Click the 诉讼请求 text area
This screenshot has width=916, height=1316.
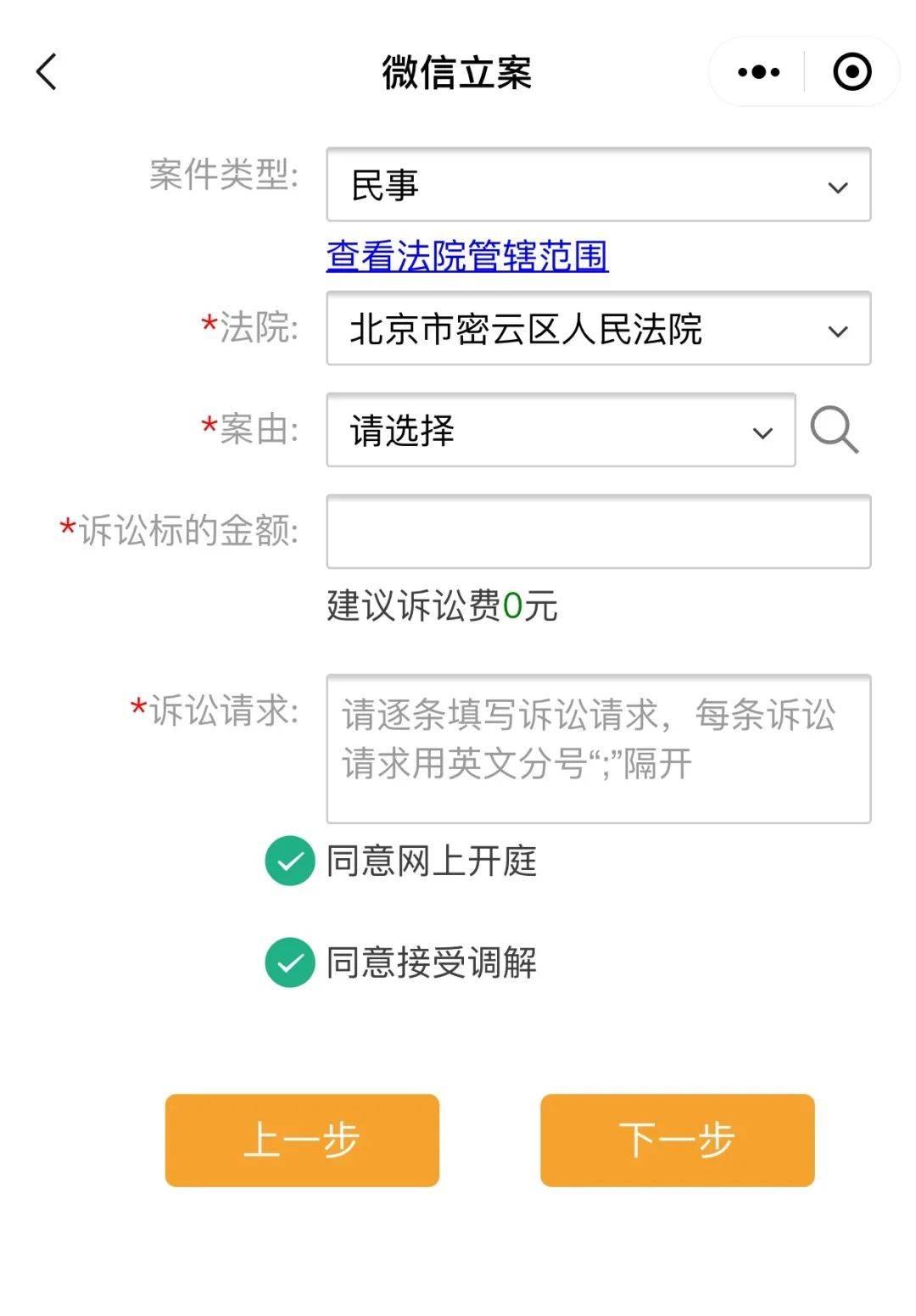(x=598, y=746)
